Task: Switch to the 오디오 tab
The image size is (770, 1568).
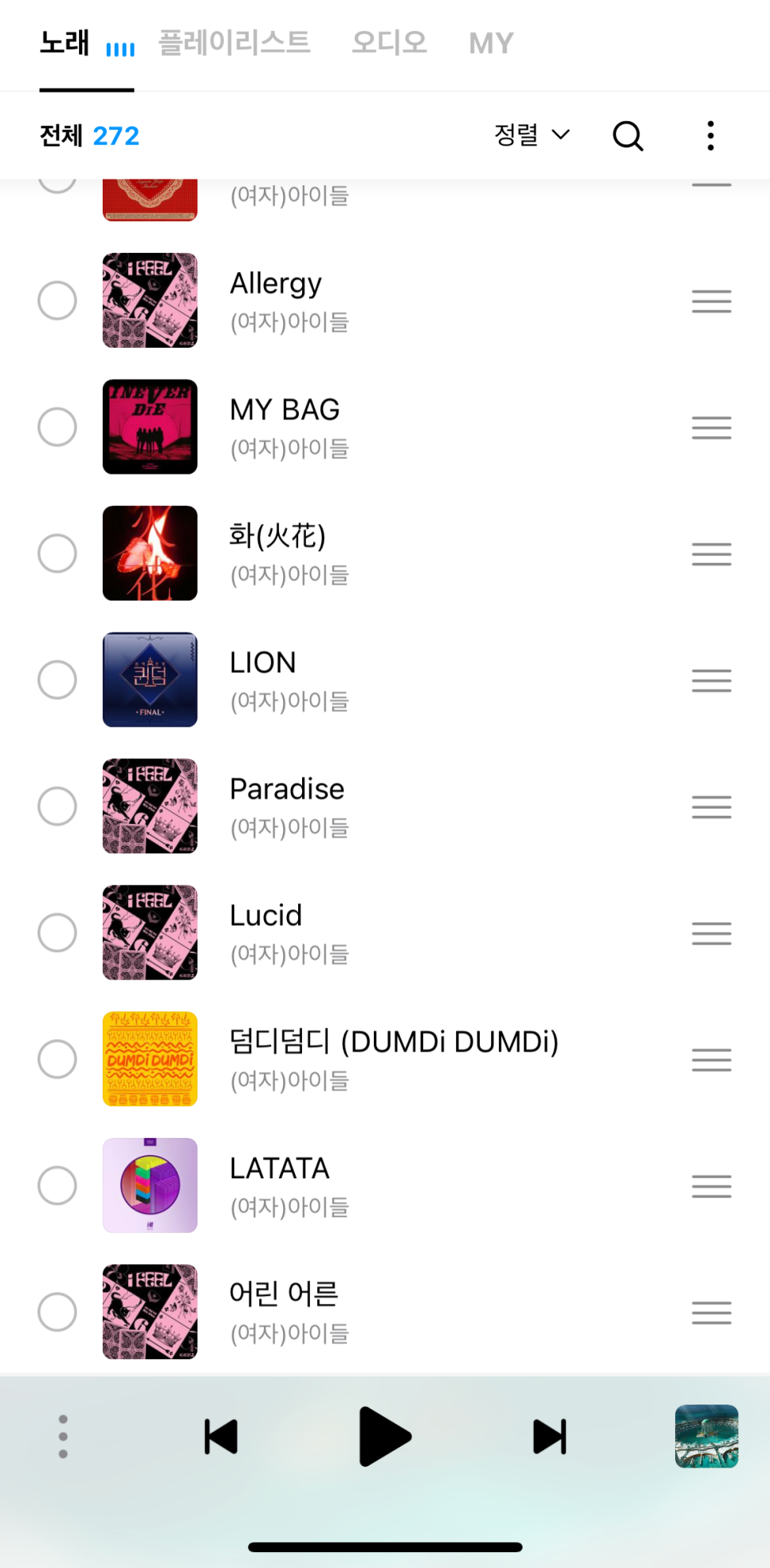Action: pos(389,43)
